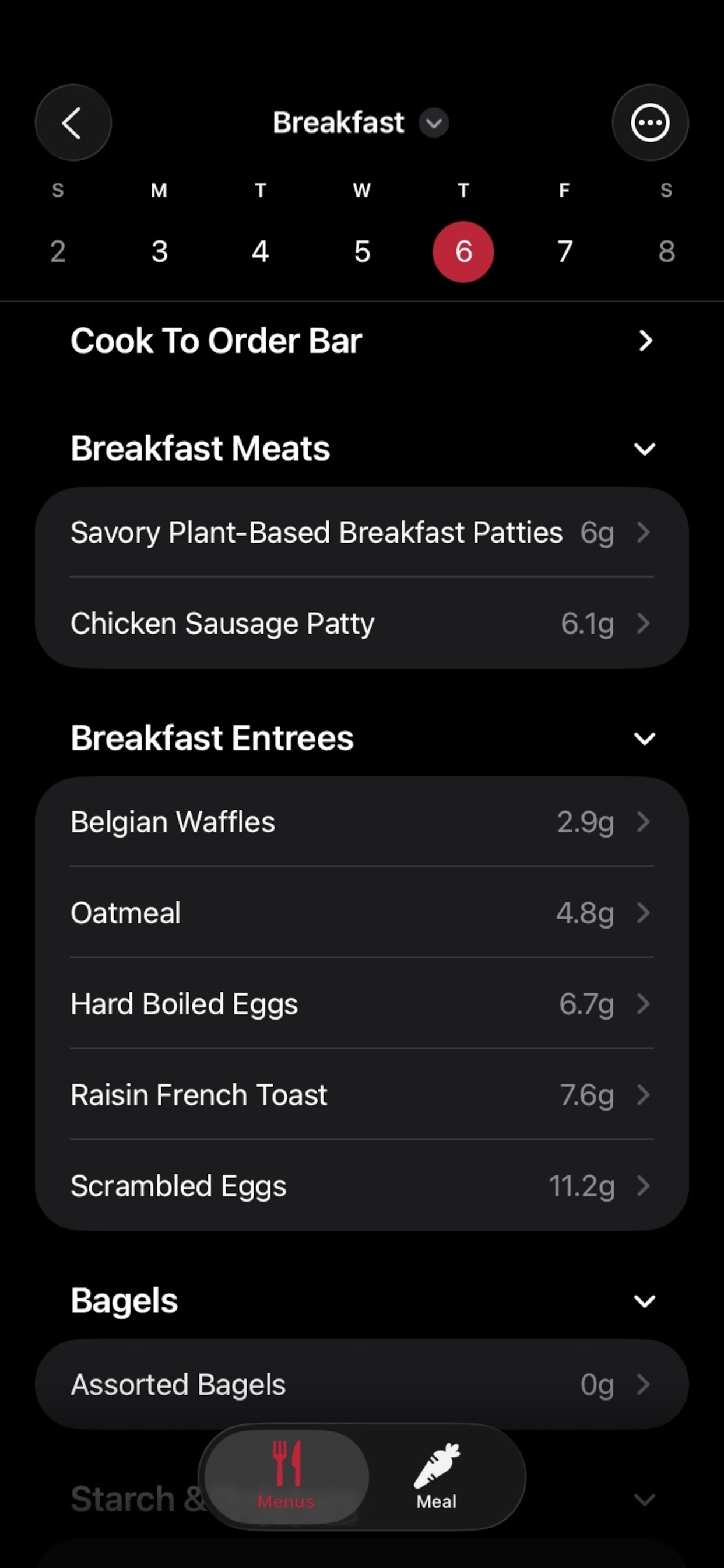Select Monday the 3rd in the calendar
Image resolution: width=724 pixels, height=1568 pixels.
click(159, 251)
